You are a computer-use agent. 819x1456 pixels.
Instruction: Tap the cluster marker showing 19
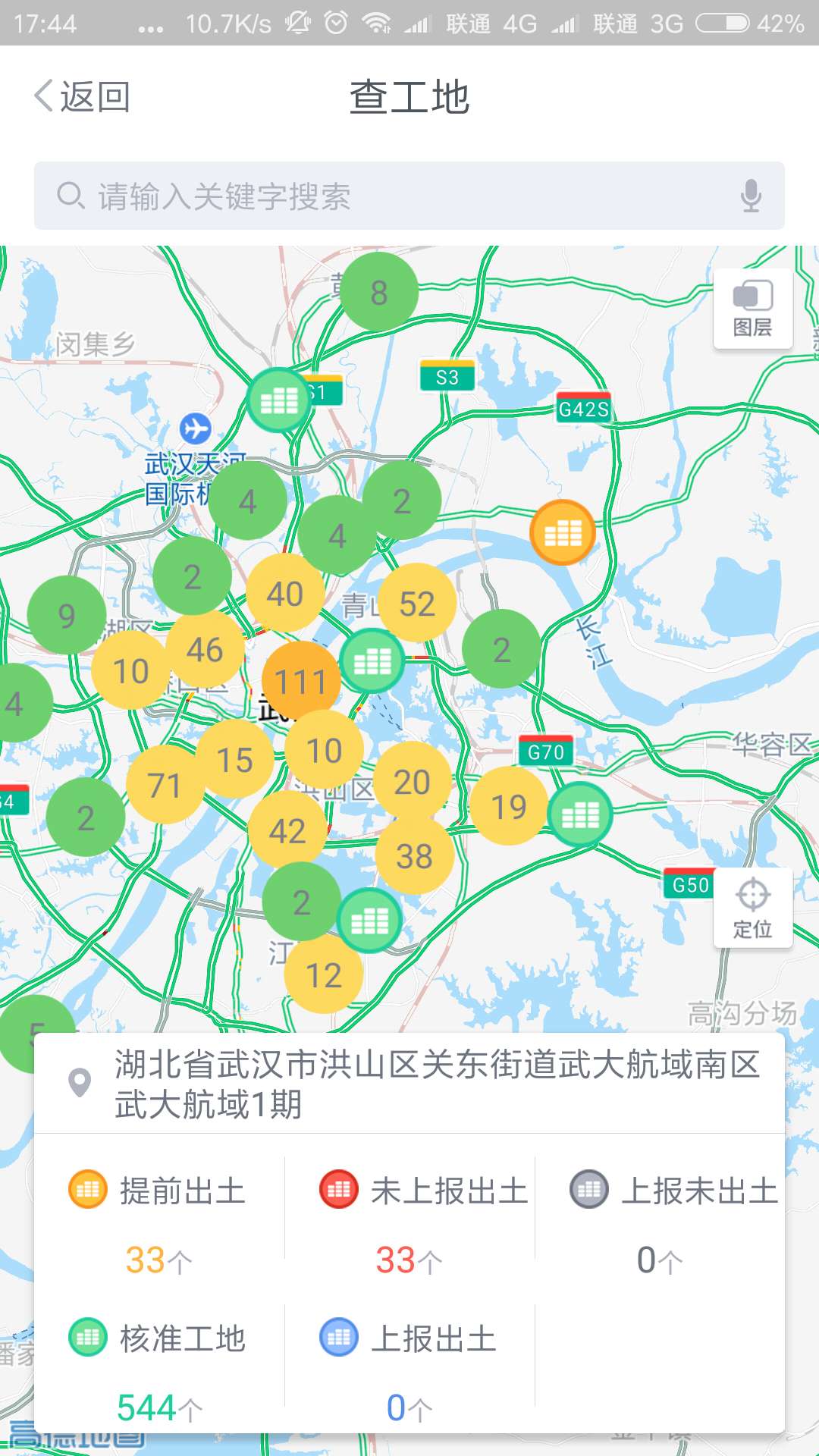click(508, 806)
